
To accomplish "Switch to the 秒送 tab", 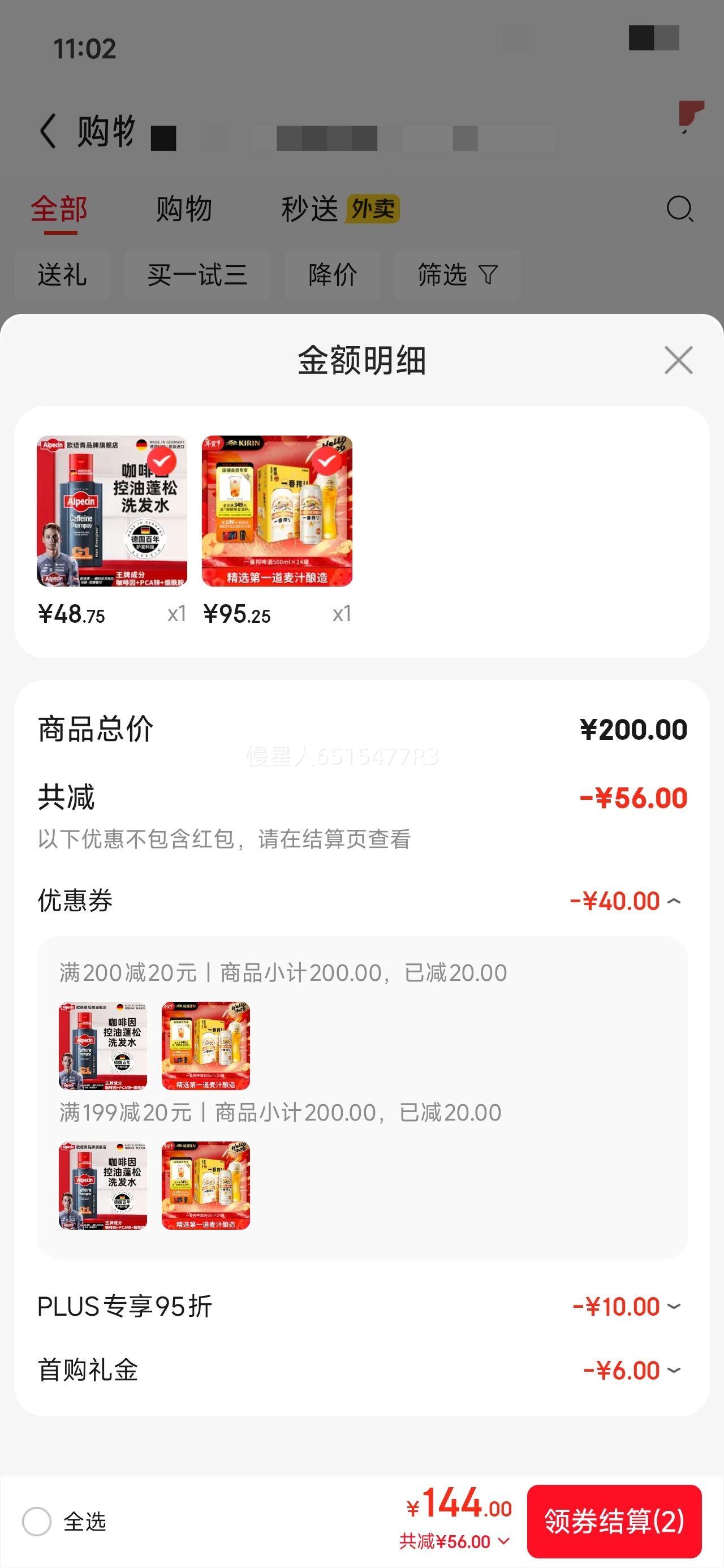I will (312, 208).
